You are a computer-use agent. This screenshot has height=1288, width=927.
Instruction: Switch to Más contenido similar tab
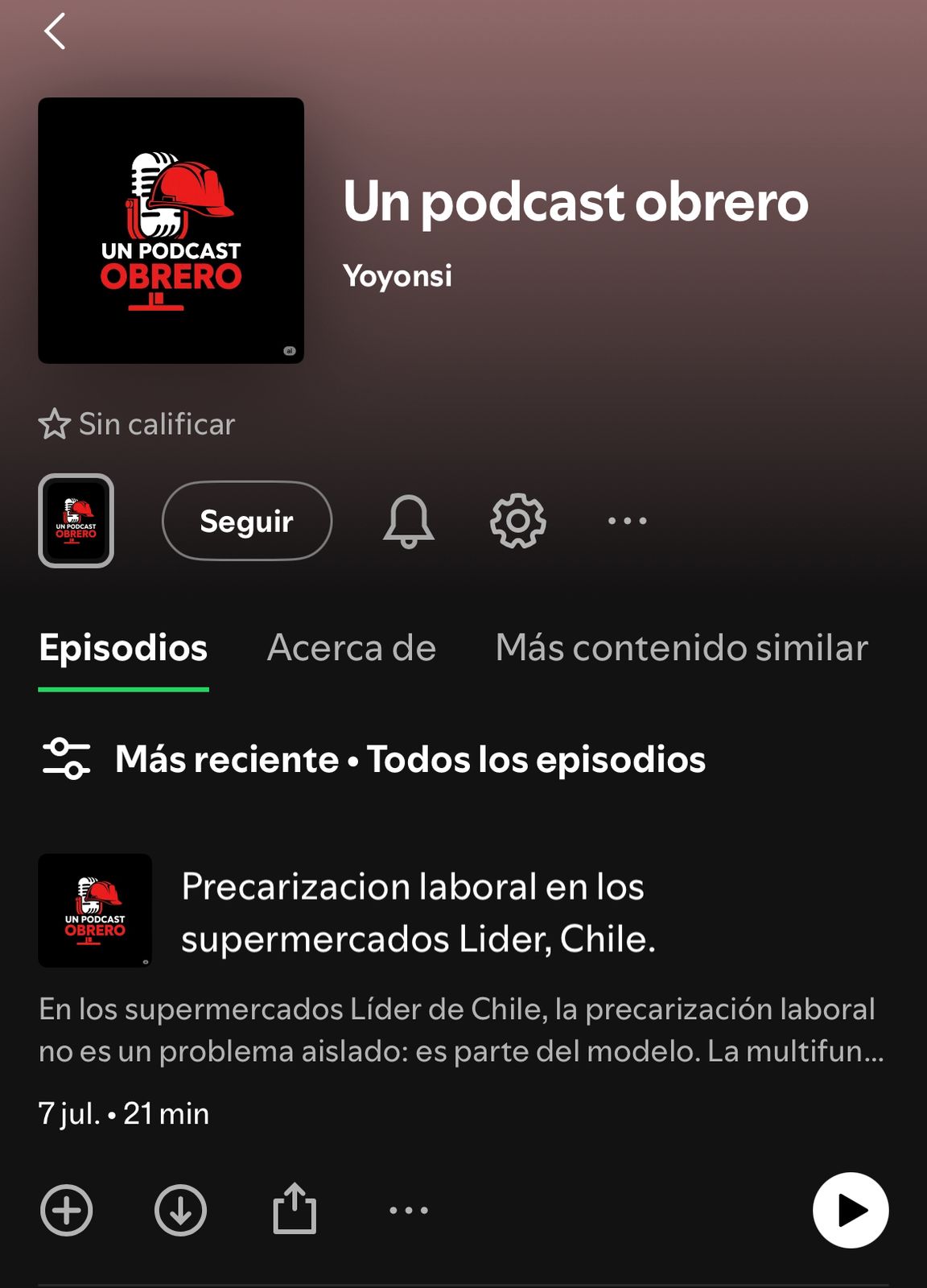point(682,648)
